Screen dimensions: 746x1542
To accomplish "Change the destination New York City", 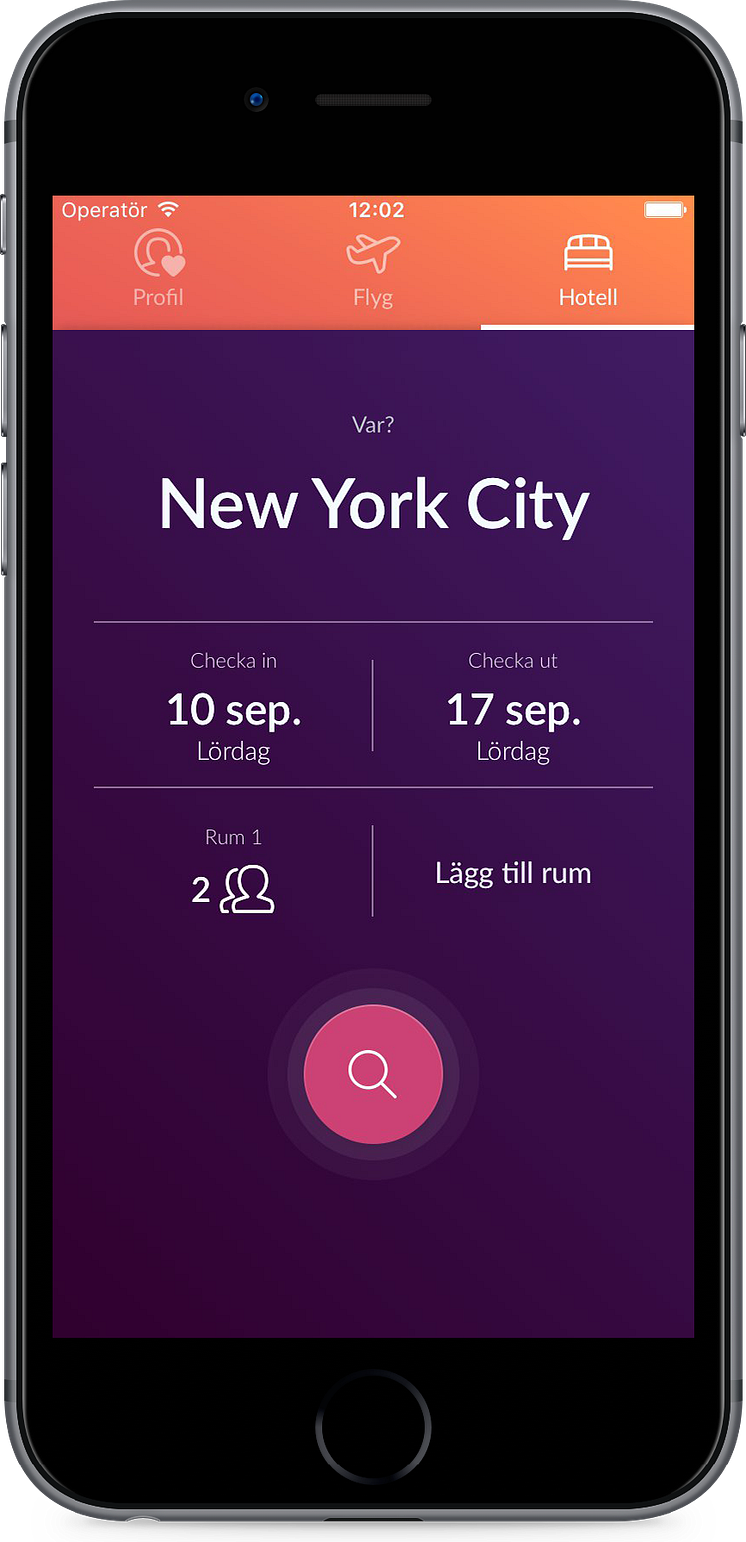I will coord(373,503).
